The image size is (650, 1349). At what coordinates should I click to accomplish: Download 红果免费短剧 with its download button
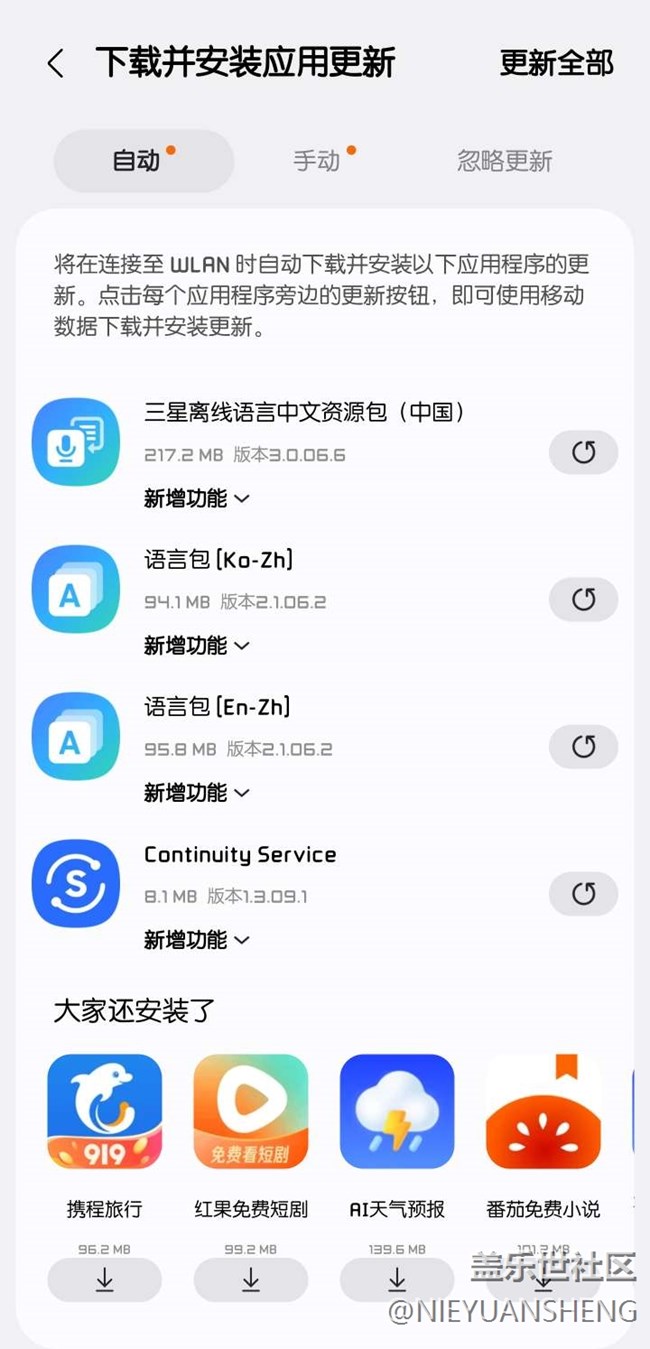click(250, 1280)
